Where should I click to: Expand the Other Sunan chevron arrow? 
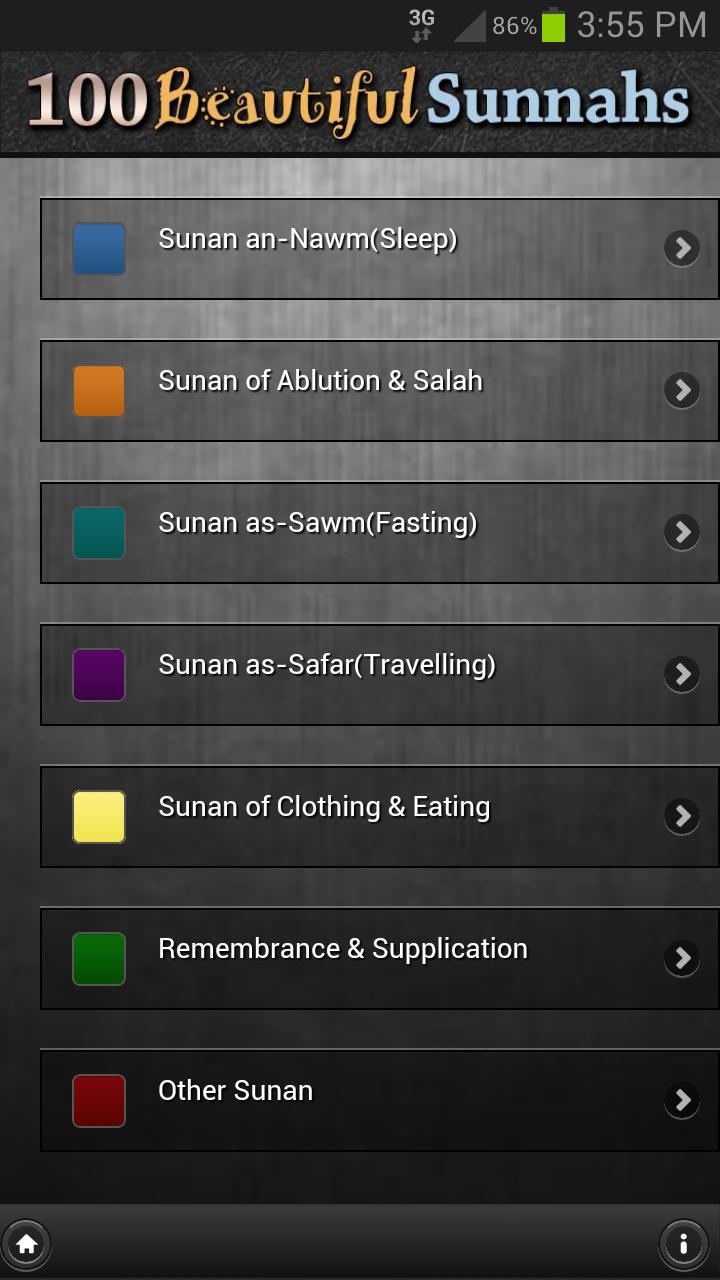(681, 1100)
